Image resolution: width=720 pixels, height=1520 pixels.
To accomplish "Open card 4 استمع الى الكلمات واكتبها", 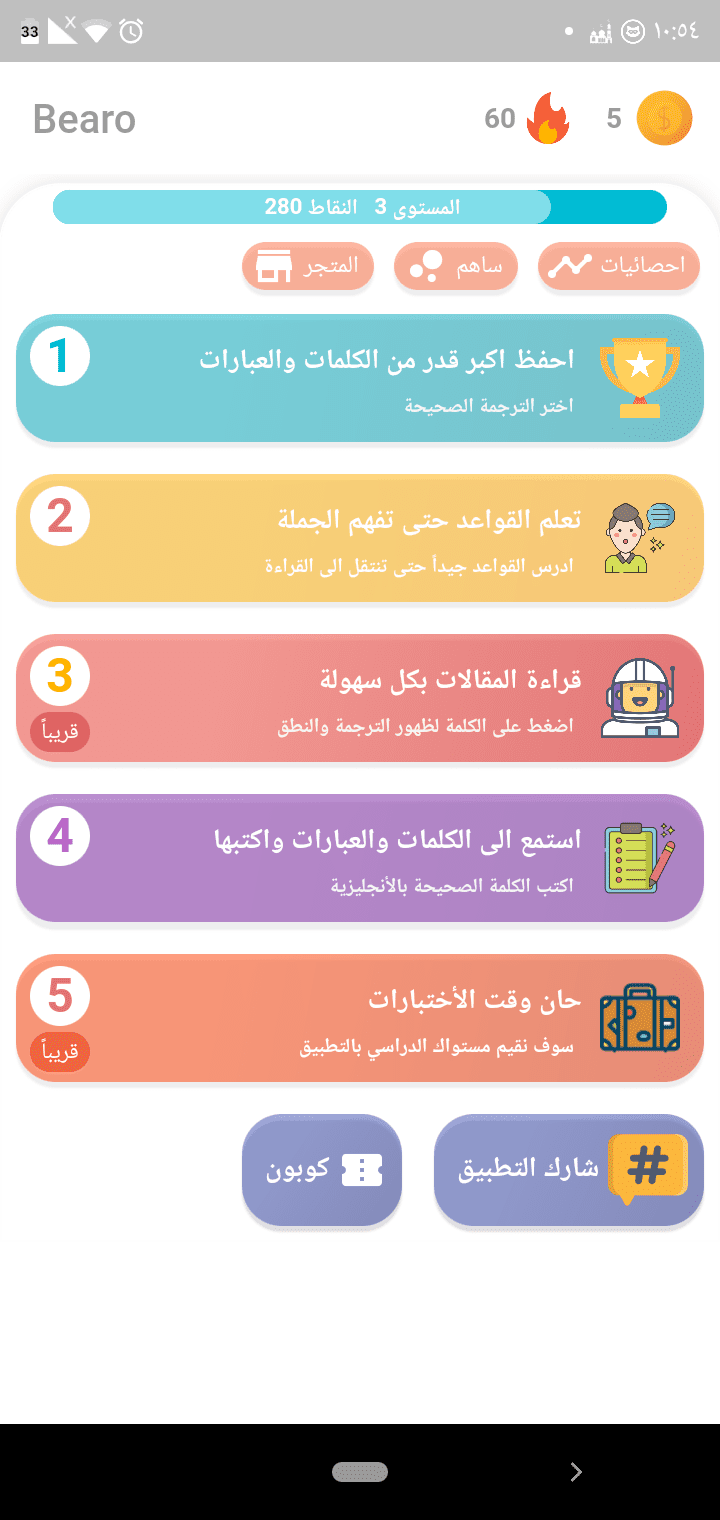I will click(x=360, y=858).
